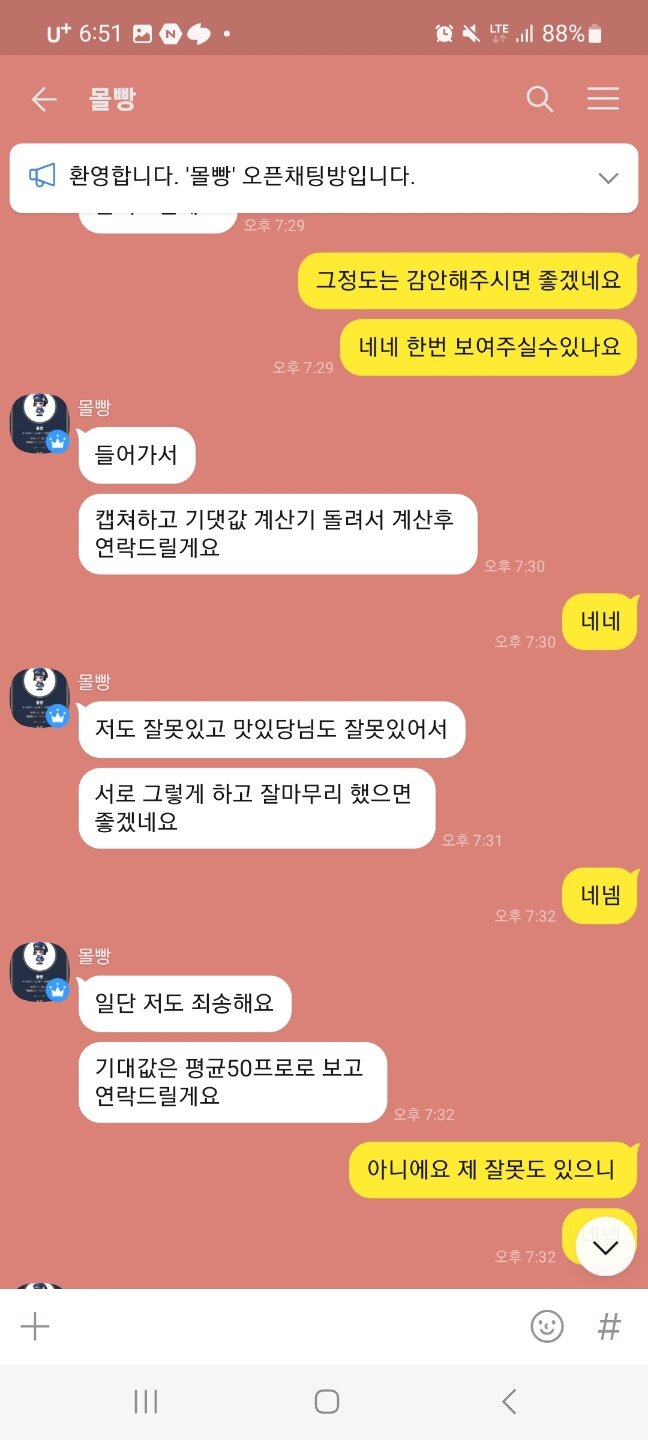Open the plus attachment menu
Screen dimensions: 648x1440
coord(35,1327)
